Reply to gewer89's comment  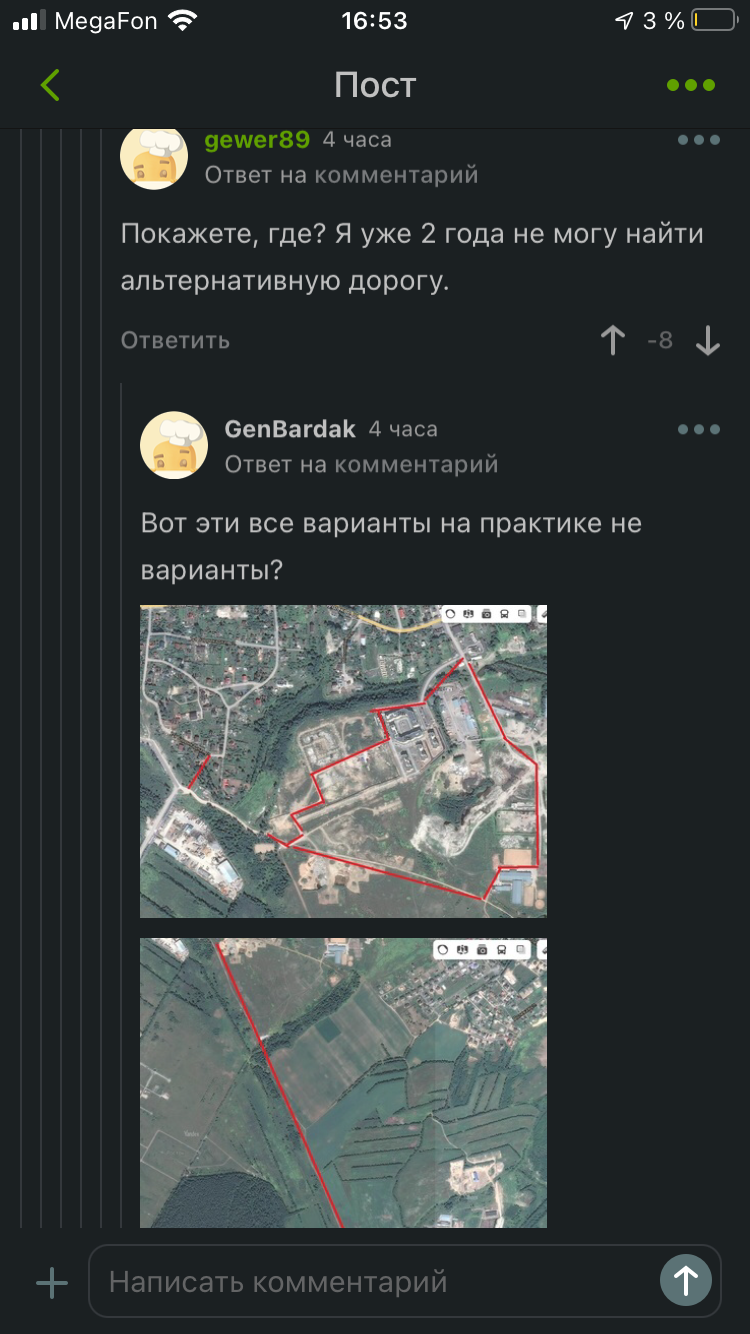pos(175,340)
